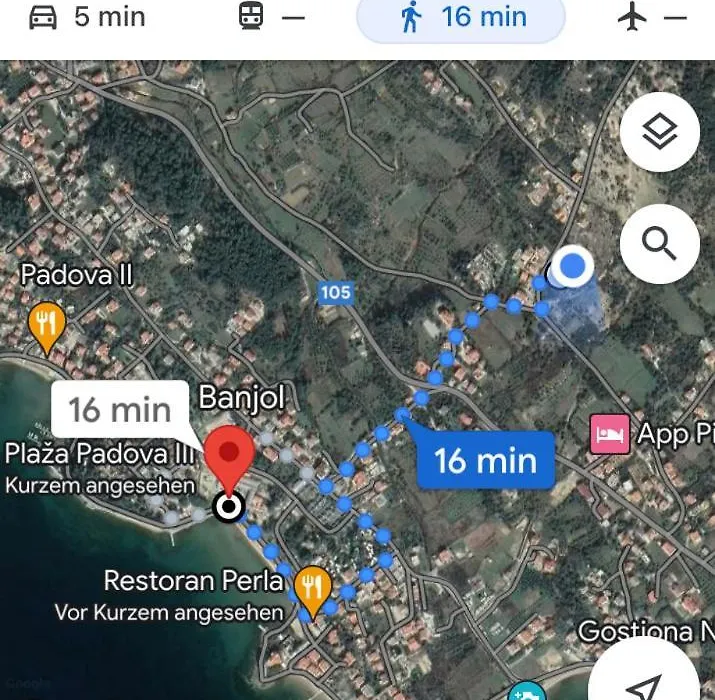Choose the alternate white 16 min route

tap(120, 409)
